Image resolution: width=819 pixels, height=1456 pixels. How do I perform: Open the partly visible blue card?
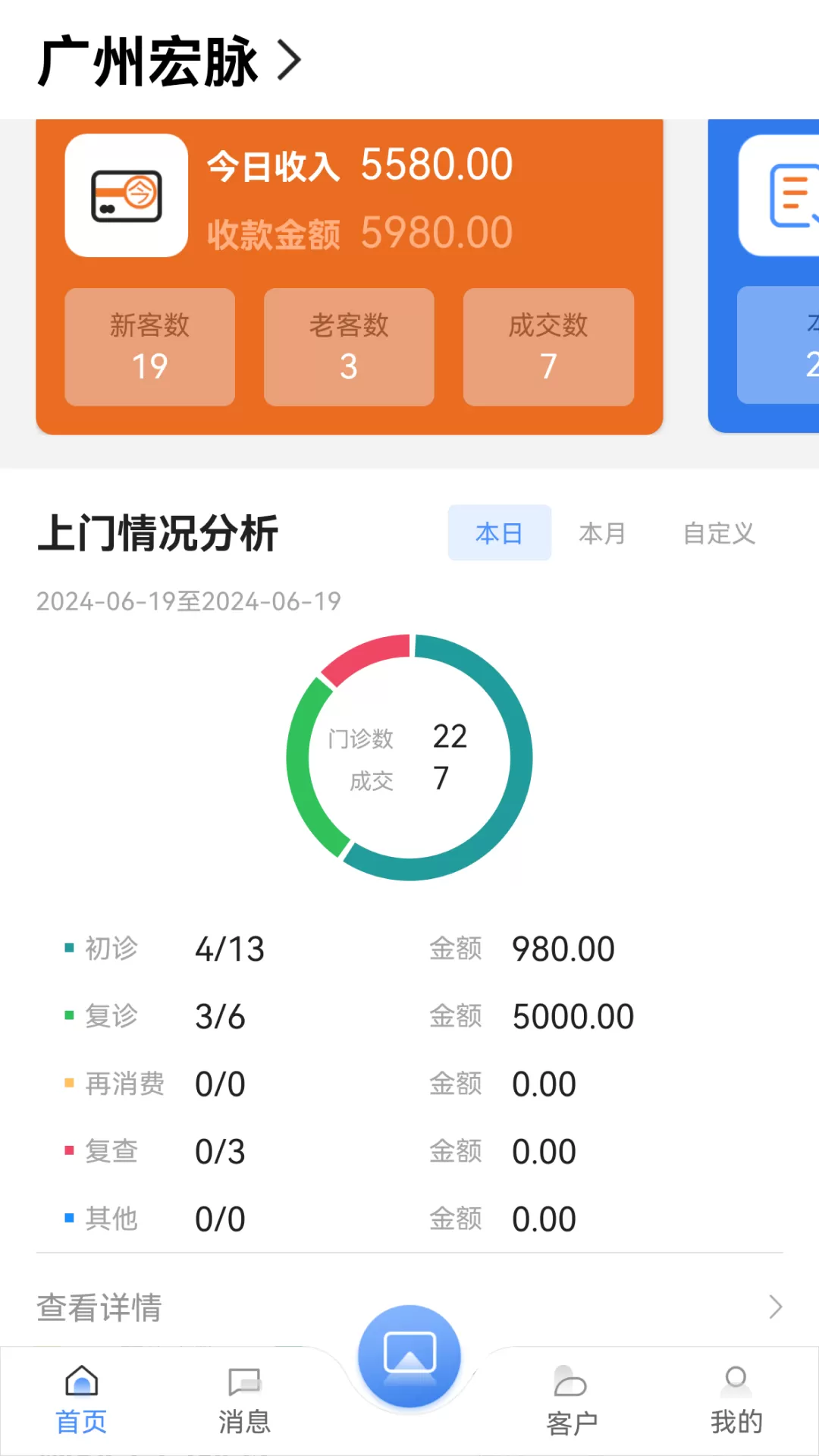tap(764, 276)
